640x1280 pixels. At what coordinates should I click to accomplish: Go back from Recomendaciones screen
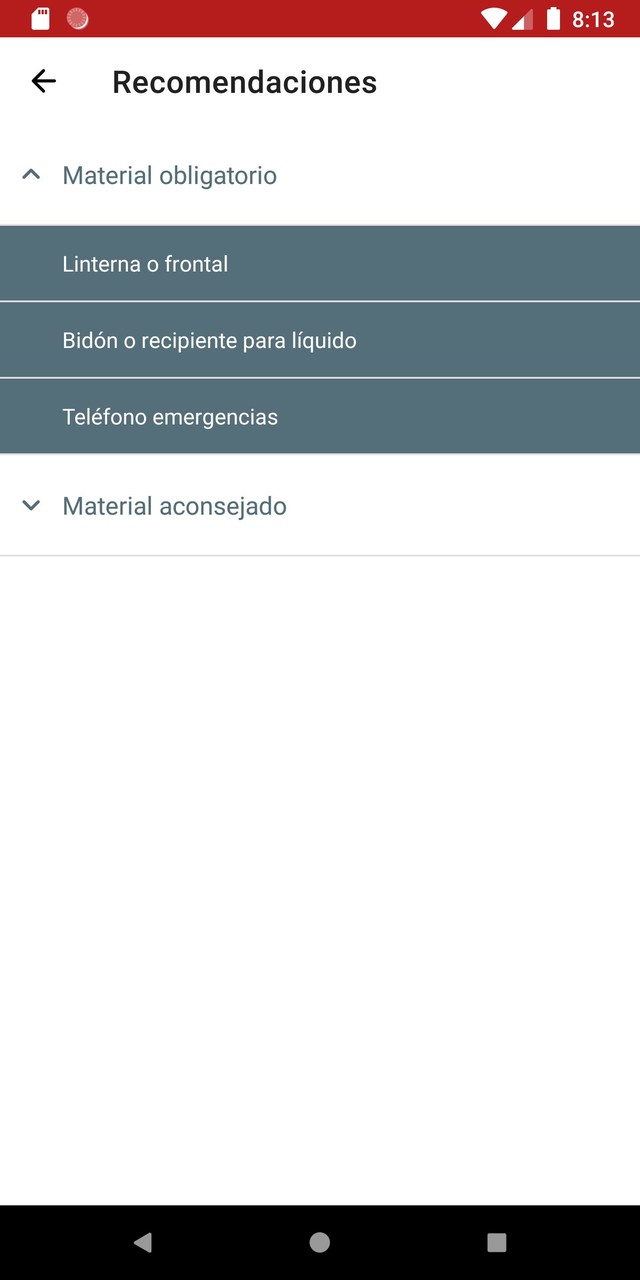(44, 81)
